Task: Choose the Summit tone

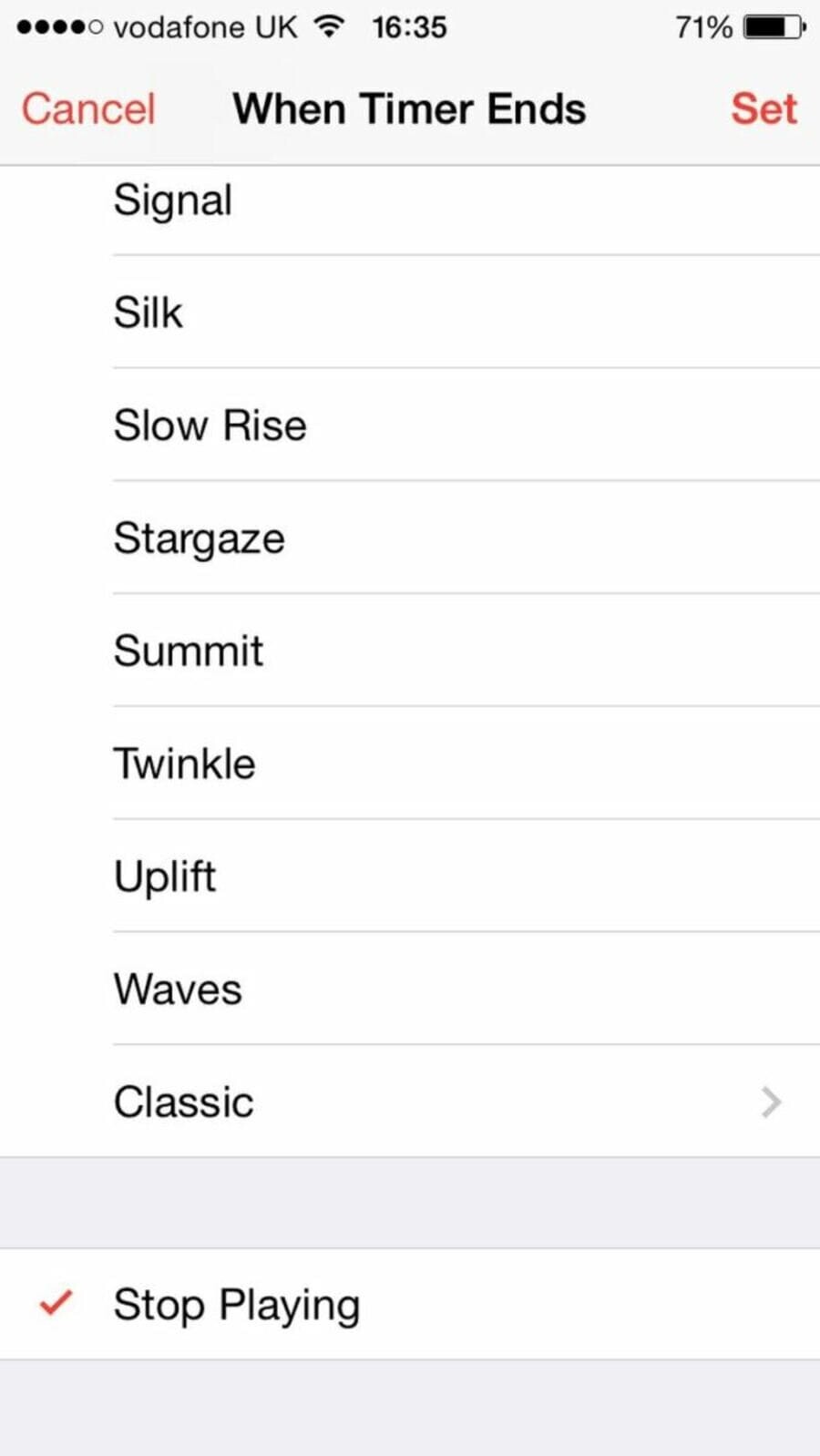Action: pyautogui.click(x=189, y=651)
